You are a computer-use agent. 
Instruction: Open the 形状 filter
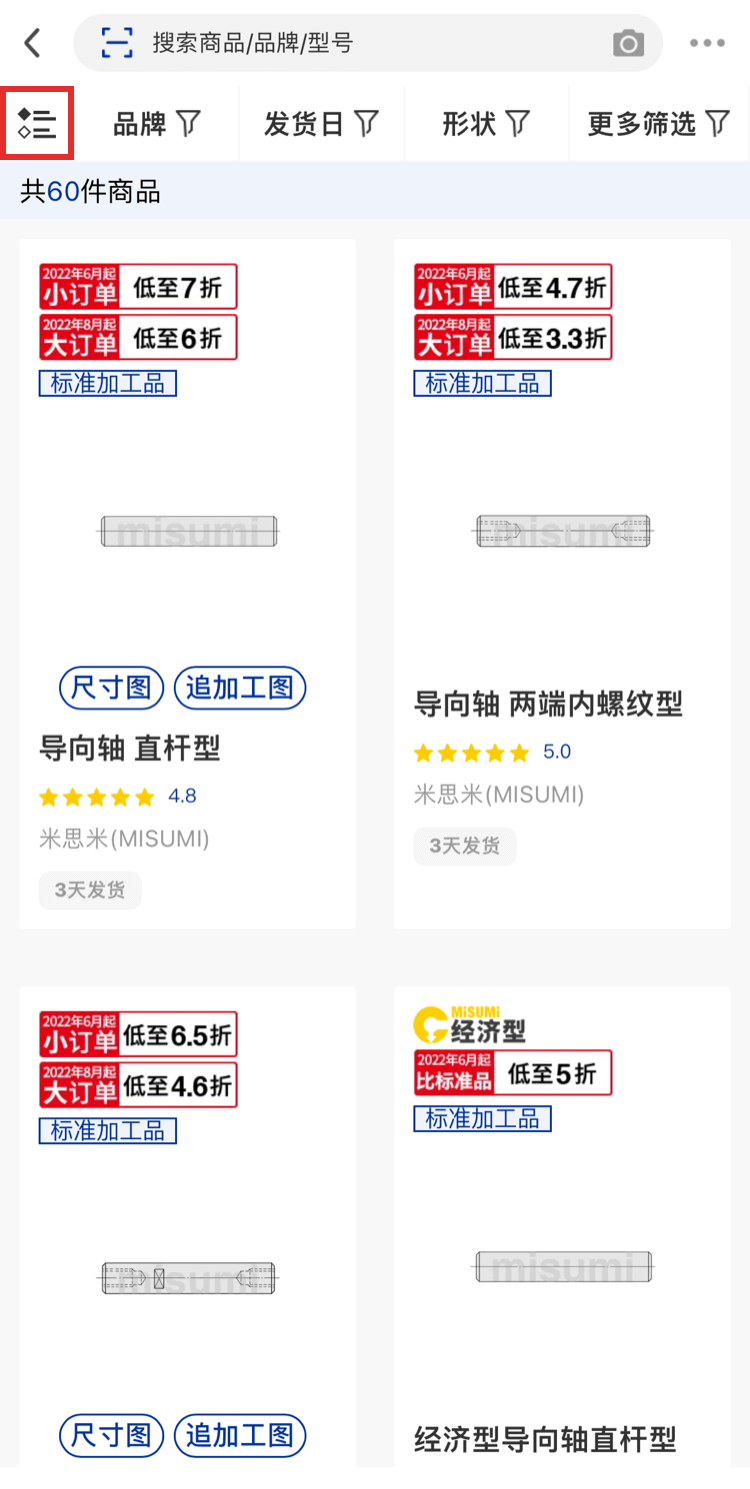pos(486,124)
